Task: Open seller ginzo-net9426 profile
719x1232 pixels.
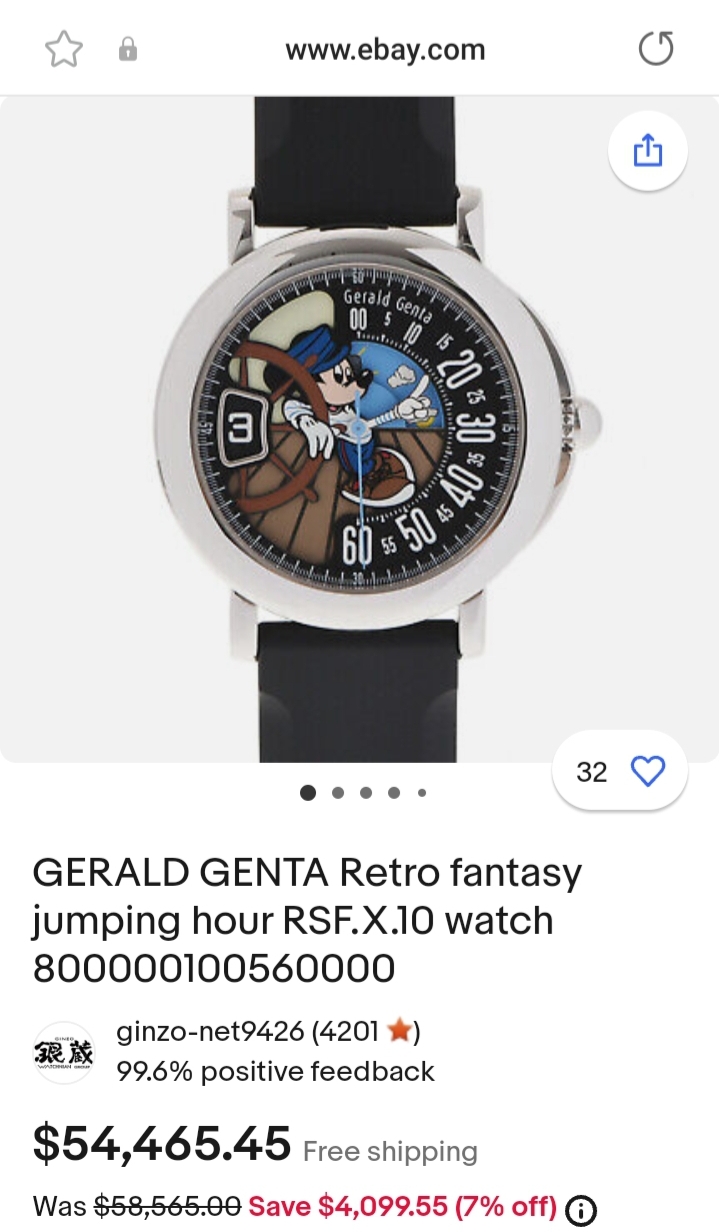Action: pos(211,1031)
